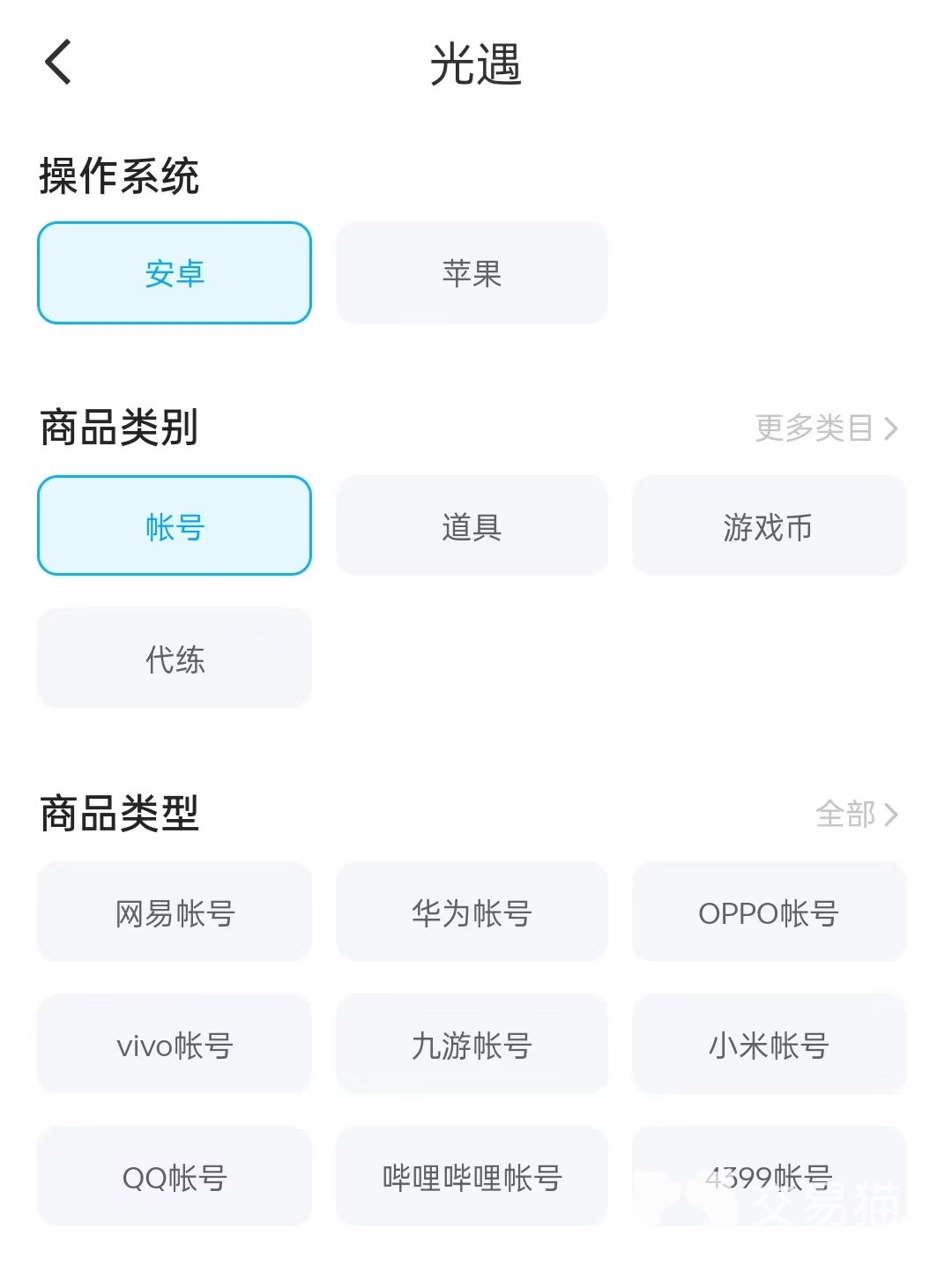Screen dimensions: 952x1288
Task: Choose the 代练 category
Action: (x=175, y=659)
